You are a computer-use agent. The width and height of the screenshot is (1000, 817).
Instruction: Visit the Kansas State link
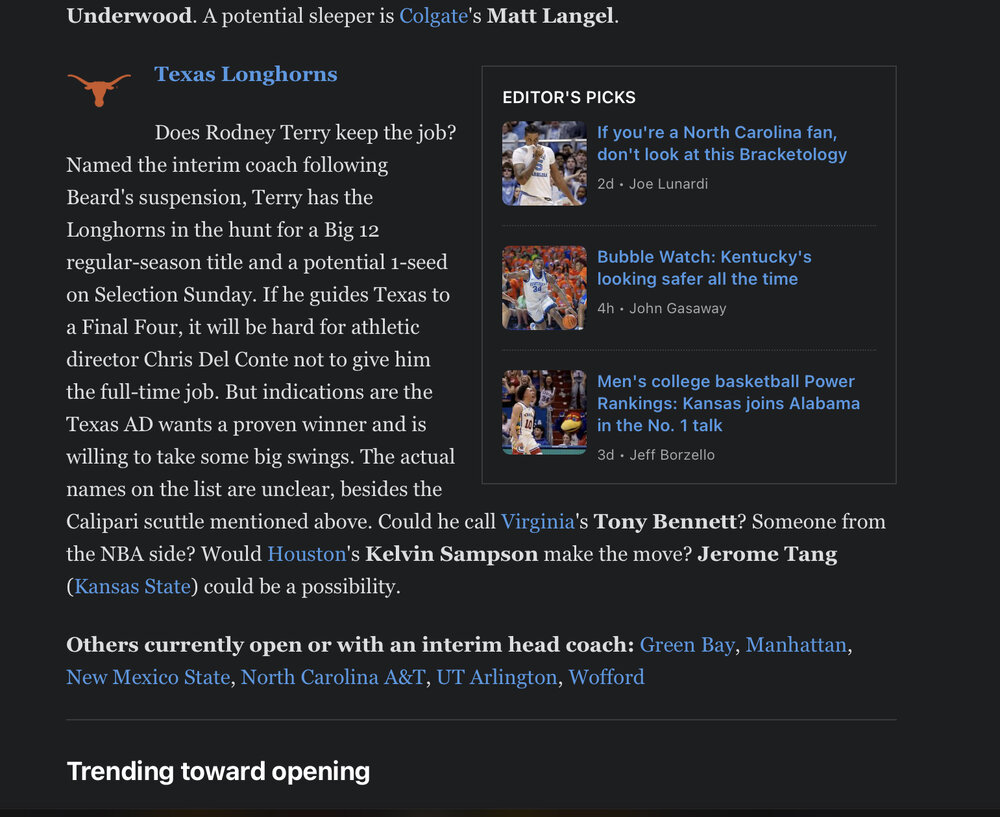pyautogui.click(x=132, y=586)
